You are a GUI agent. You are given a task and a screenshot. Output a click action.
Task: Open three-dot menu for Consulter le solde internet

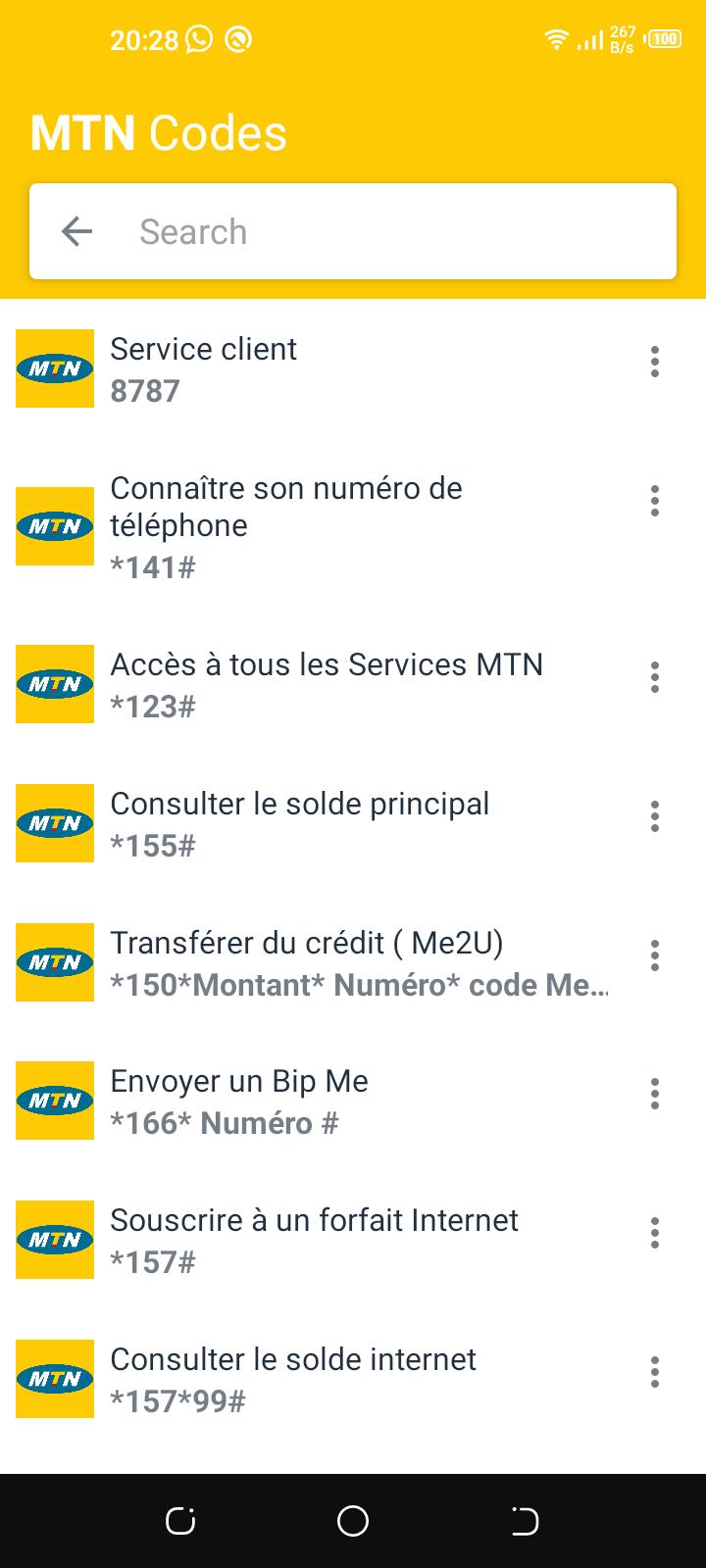point(655,1372)
